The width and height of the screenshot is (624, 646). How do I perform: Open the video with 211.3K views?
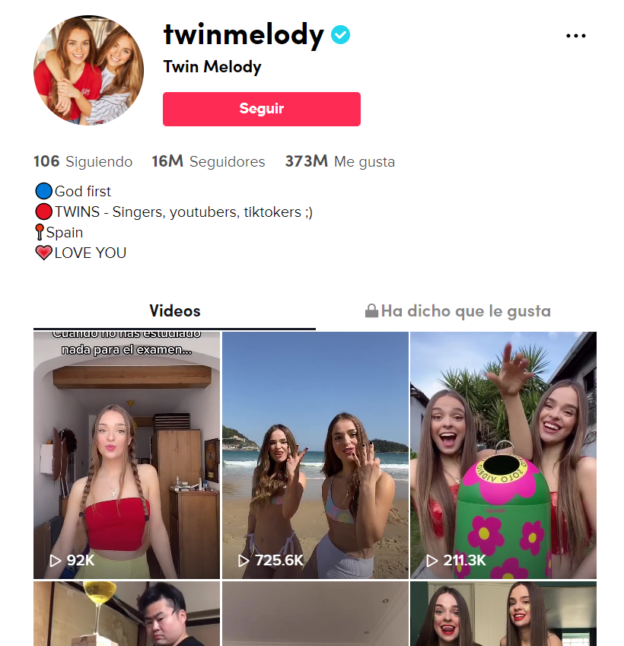coord(503,455)
